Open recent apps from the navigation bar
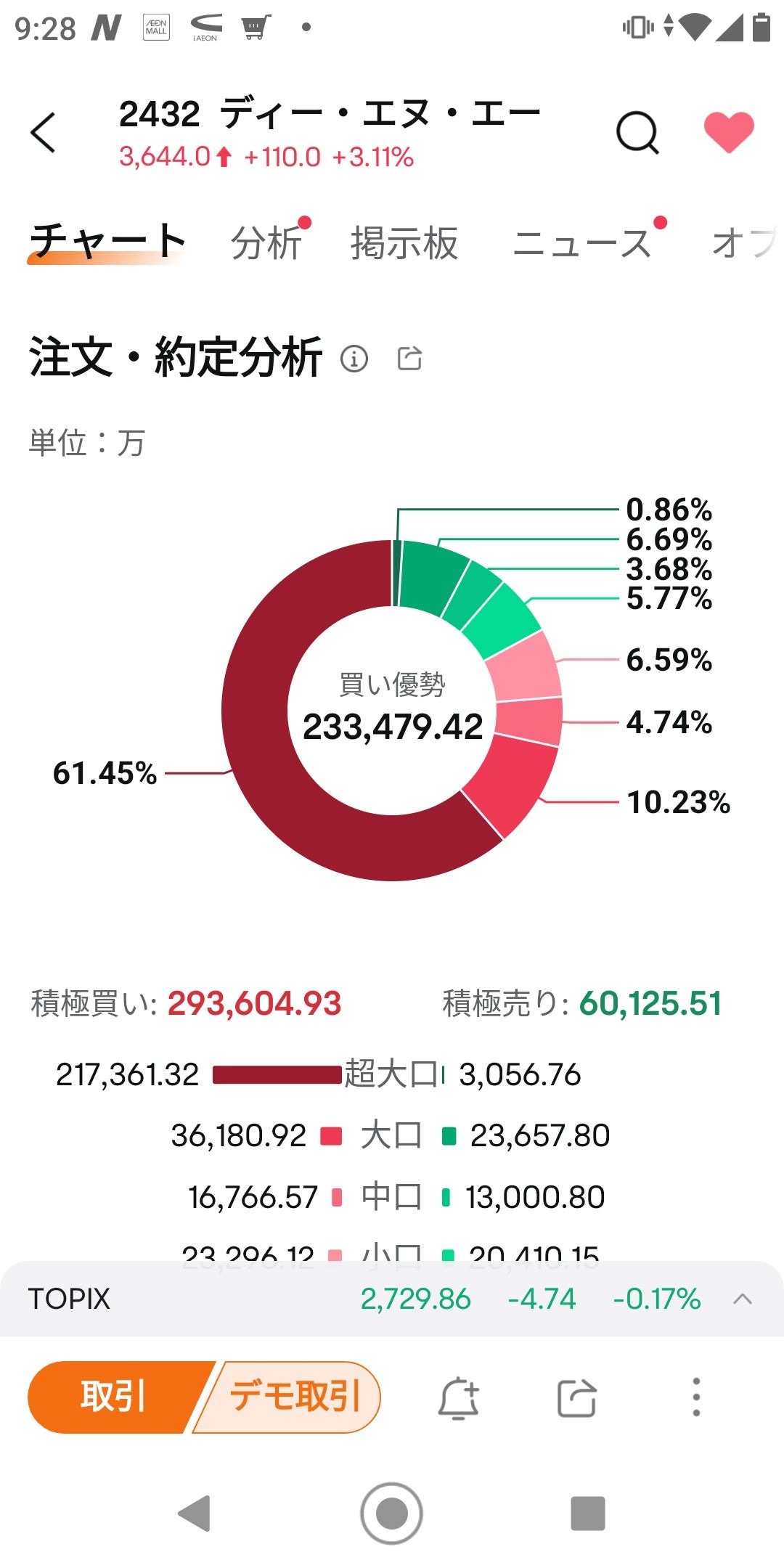The image size is (784, 1568). point(587,1514)
